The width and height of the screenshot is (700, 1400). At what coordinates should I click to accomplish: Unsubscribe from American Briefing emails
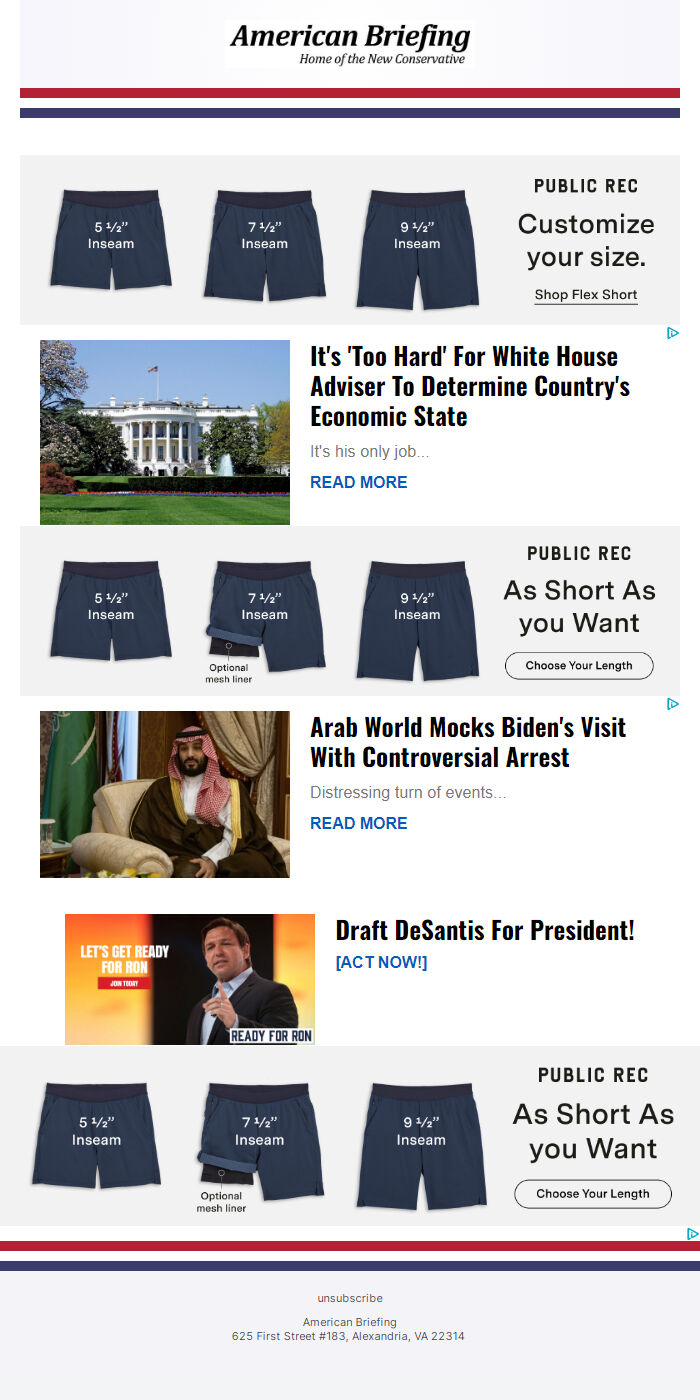[350, 1298]
